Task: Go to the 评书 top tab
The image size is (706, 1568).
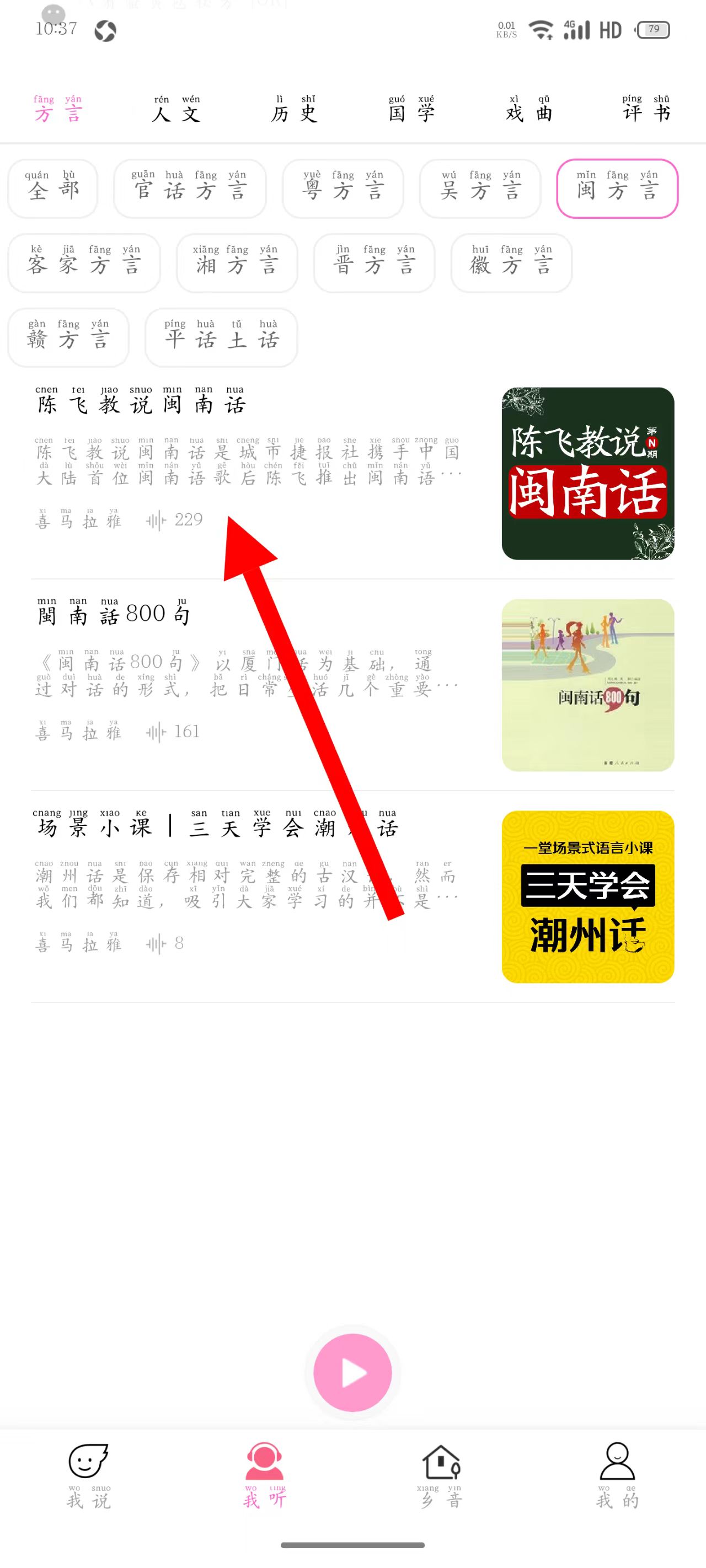Action: (646, 109)
